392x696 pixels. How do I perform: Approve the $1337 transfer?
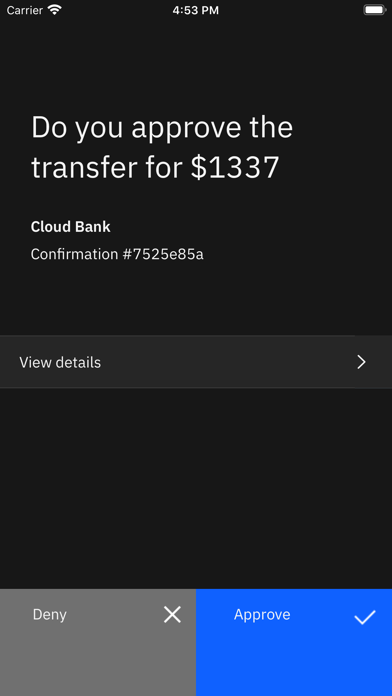click(294, 642)
